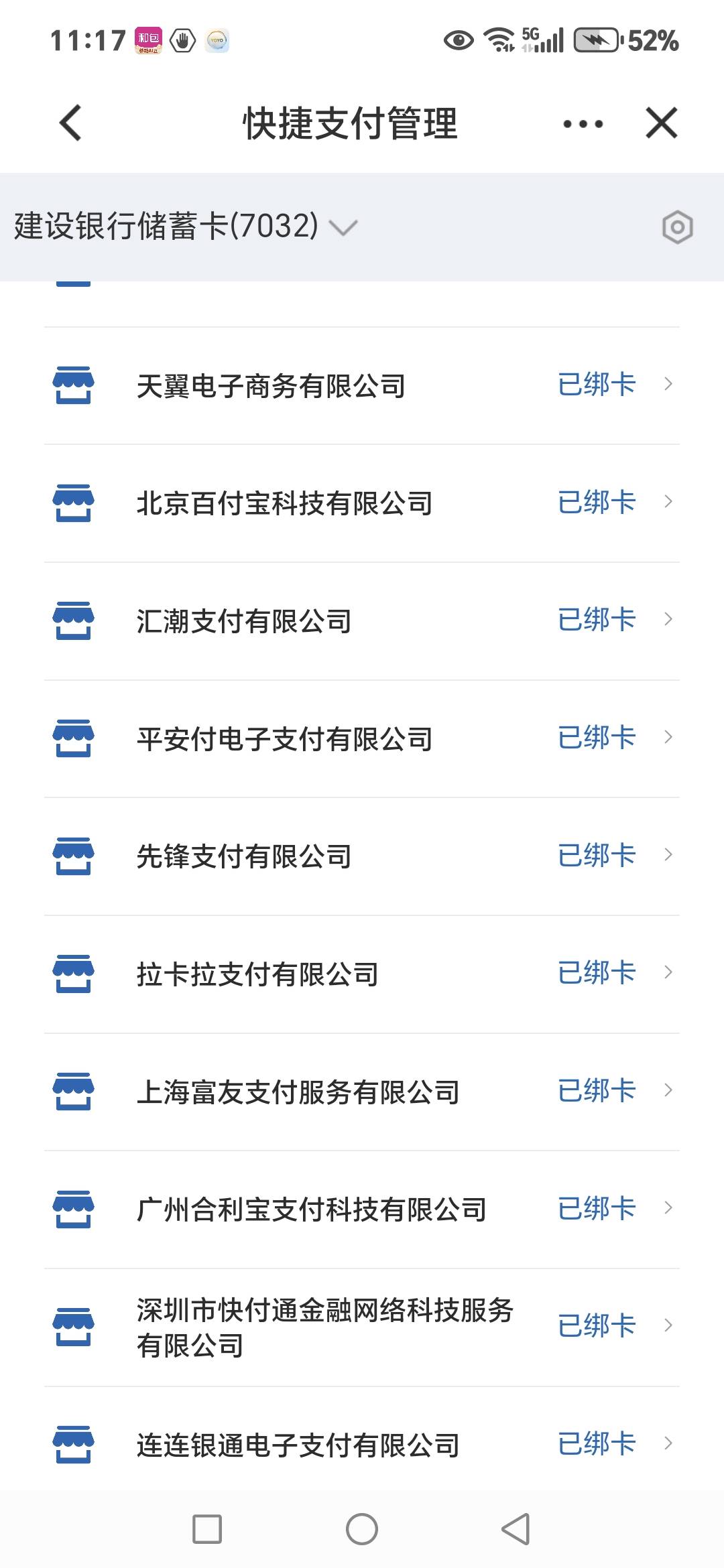
Task: Close the 快捷支付管理 page
Action: tap(662, 123)
